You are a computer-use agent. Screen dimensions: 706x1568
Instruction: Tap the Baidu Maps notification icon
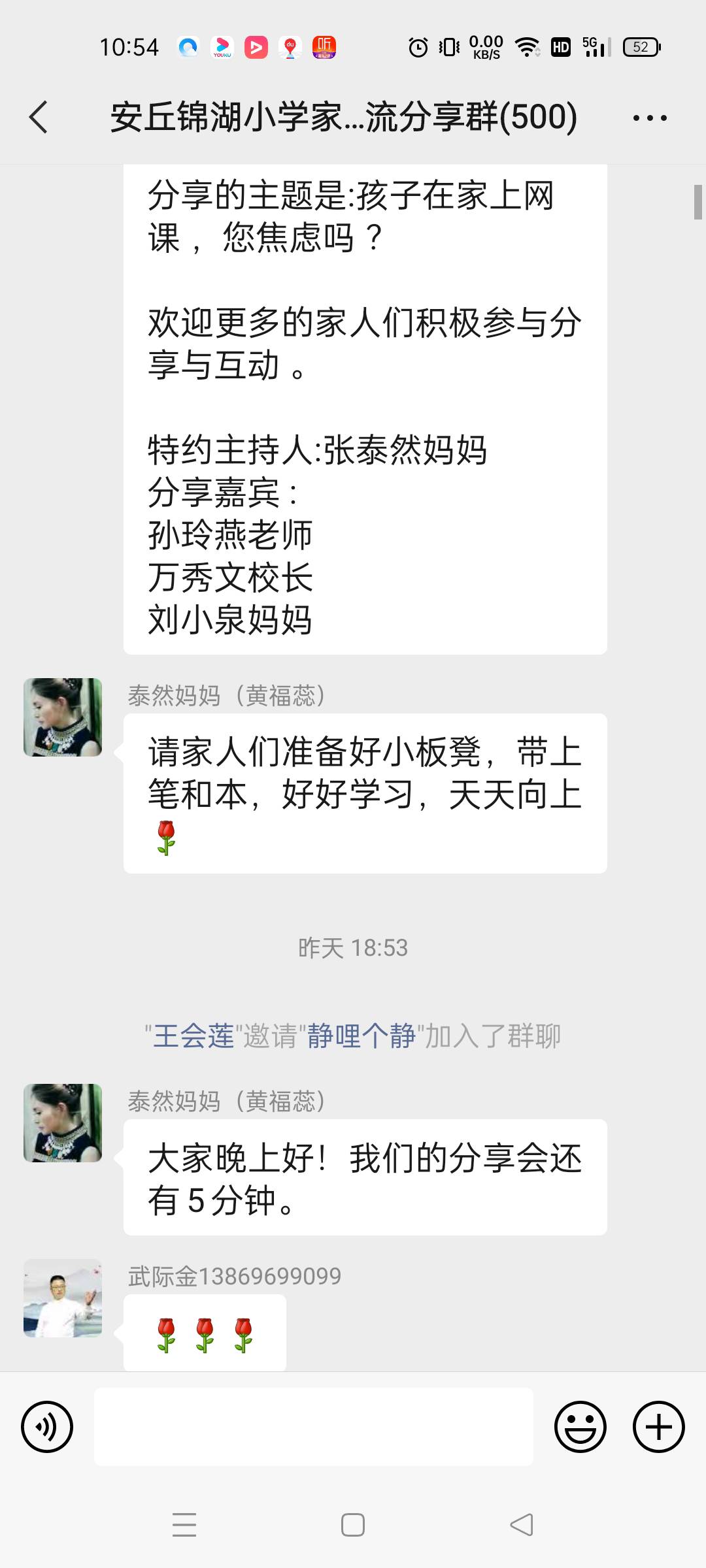pyautogui.click(x=290, y=46)
